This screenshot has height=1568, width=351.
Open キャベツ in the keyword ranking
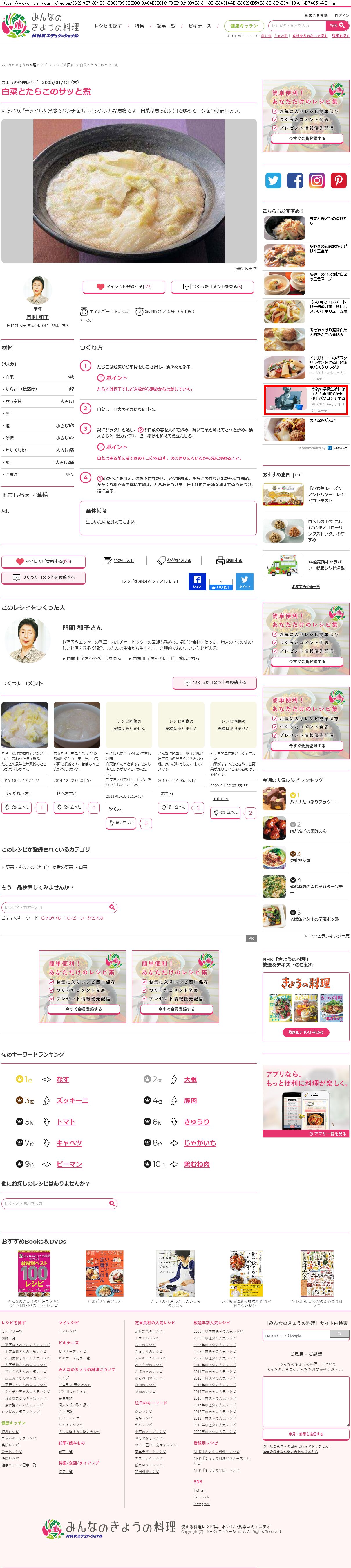click(x=69, y=1143)
